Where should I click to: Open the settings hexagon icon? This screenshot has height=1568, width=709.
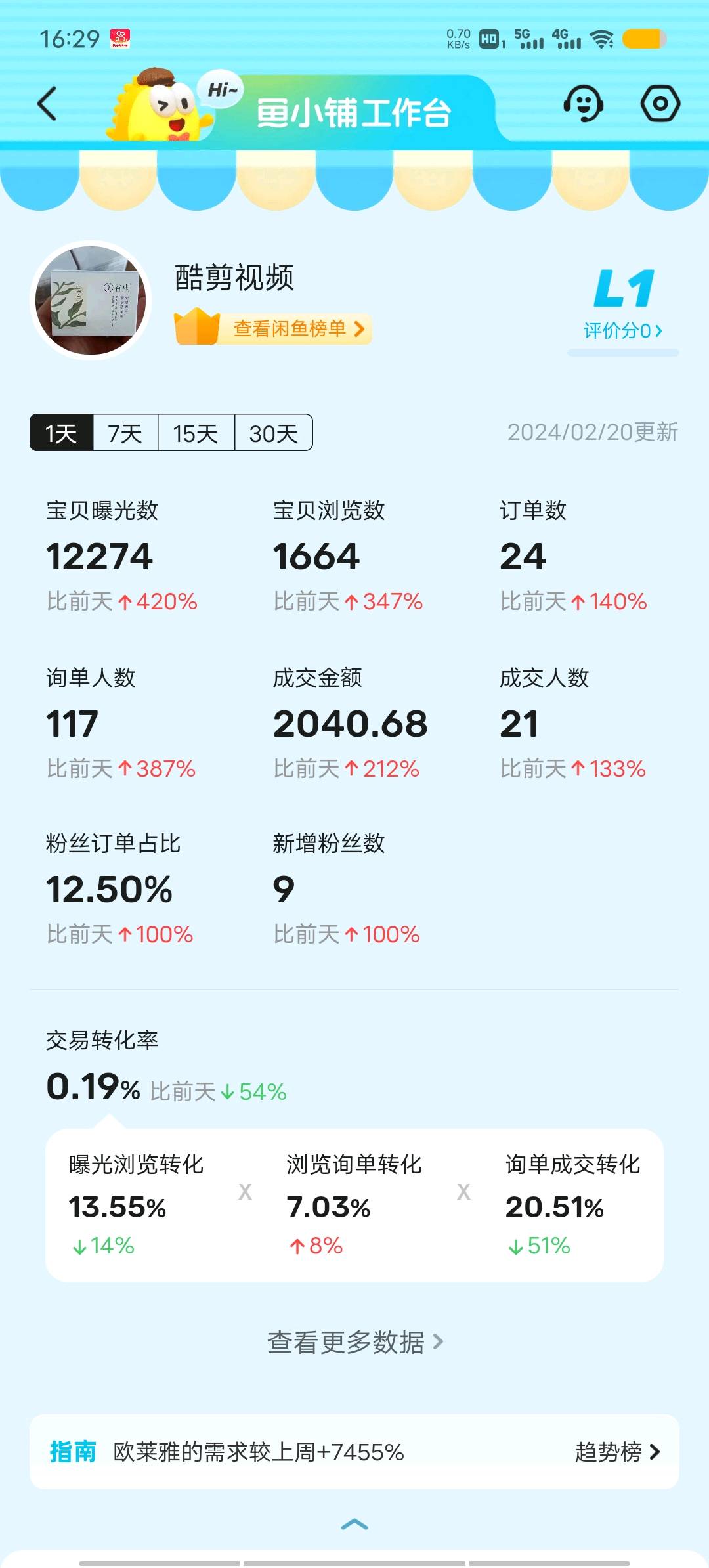(x=660, y=104)
